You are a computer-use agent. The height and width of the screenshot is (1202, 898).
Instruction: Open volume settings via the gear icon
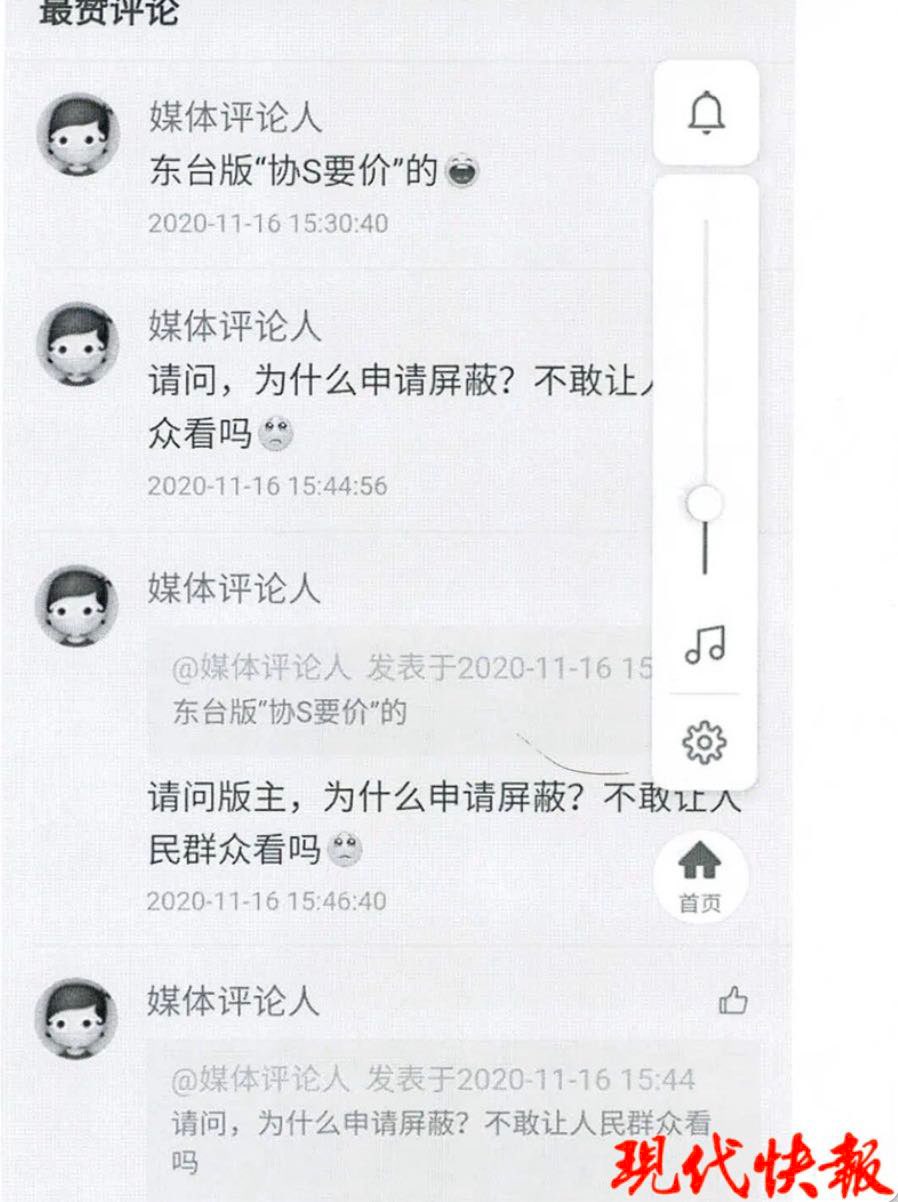click(704, 742)
